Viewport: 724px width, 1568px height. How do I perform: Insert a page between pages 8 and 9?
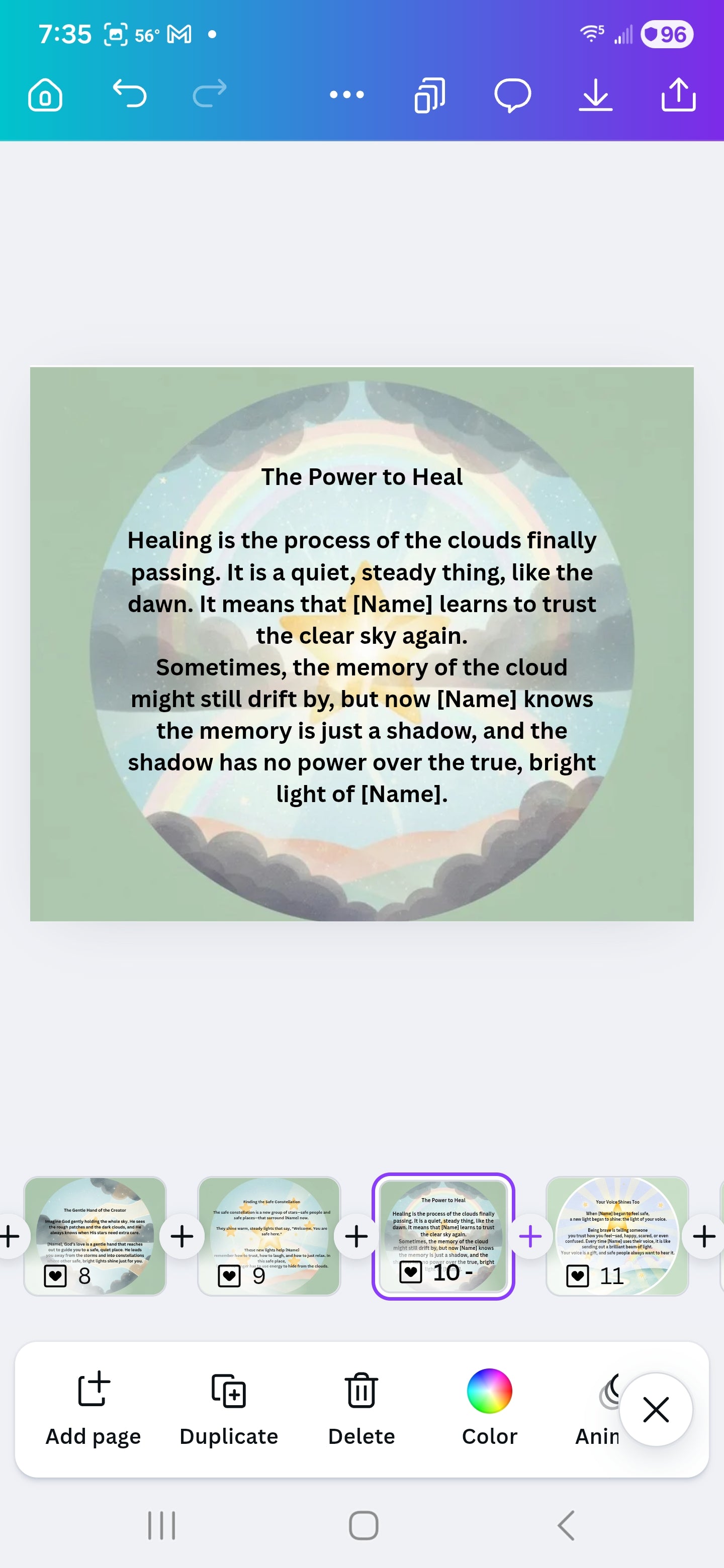182,1236
